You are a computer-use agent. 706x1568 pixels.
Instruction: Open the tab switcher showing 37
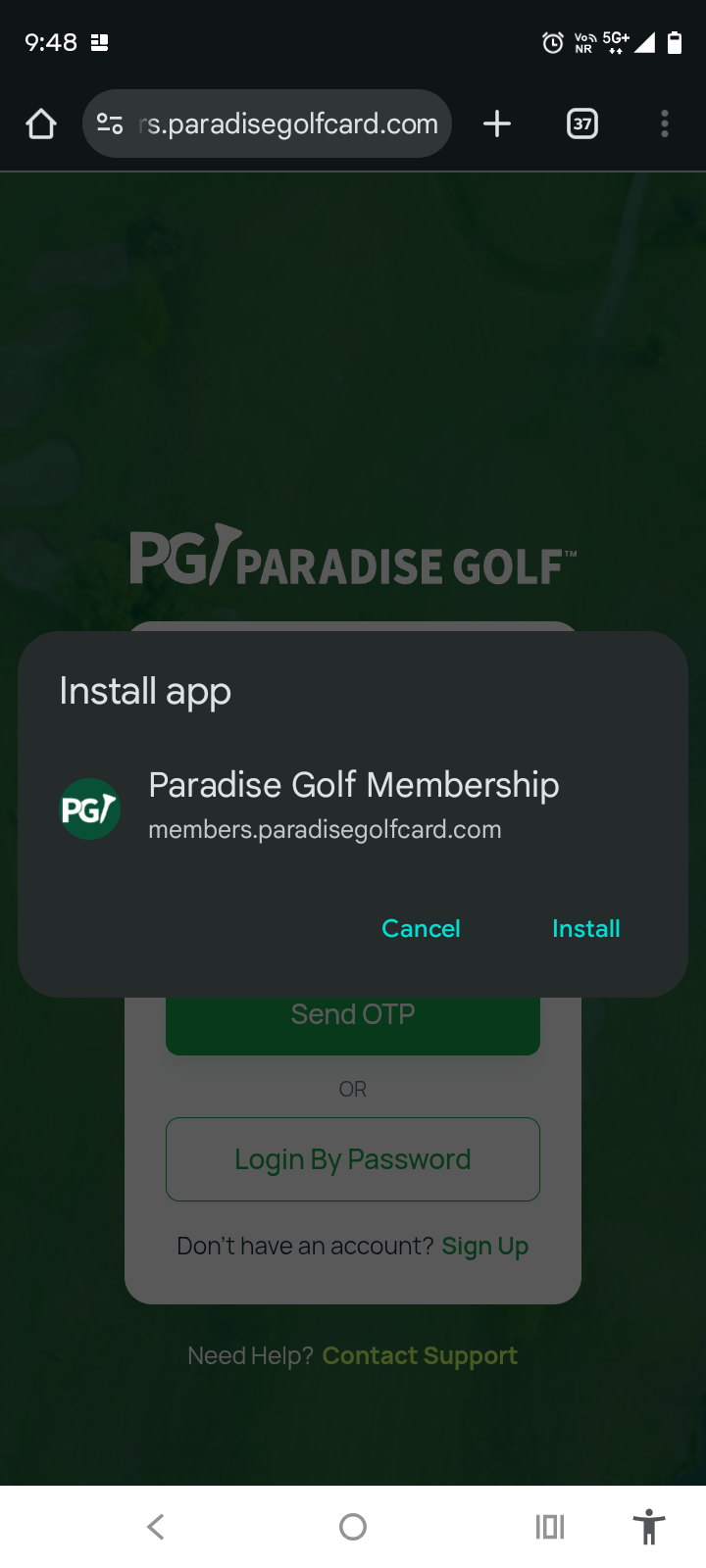(x=582, y=124)
